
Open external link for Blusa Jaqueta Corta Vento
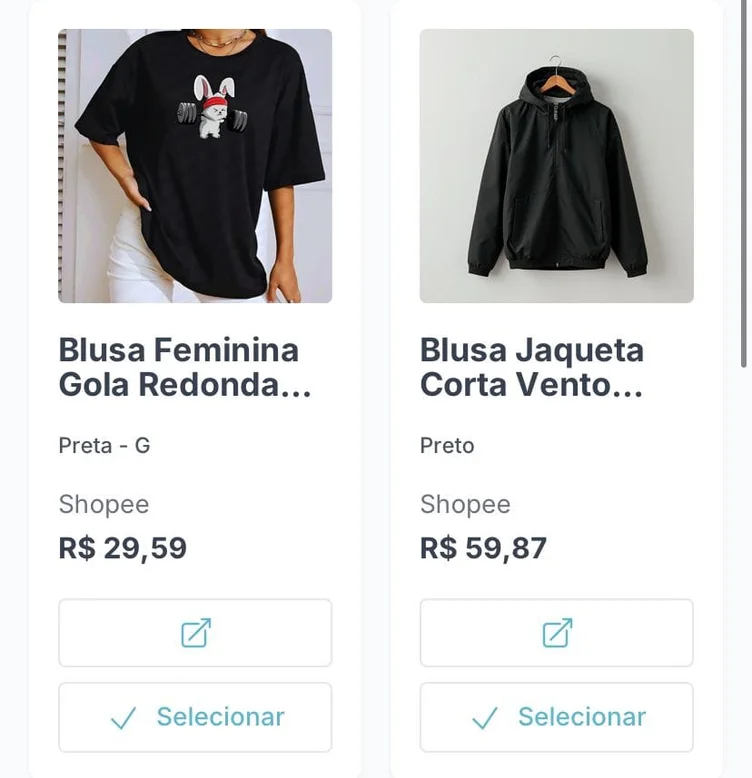click(x=556, y=633)
